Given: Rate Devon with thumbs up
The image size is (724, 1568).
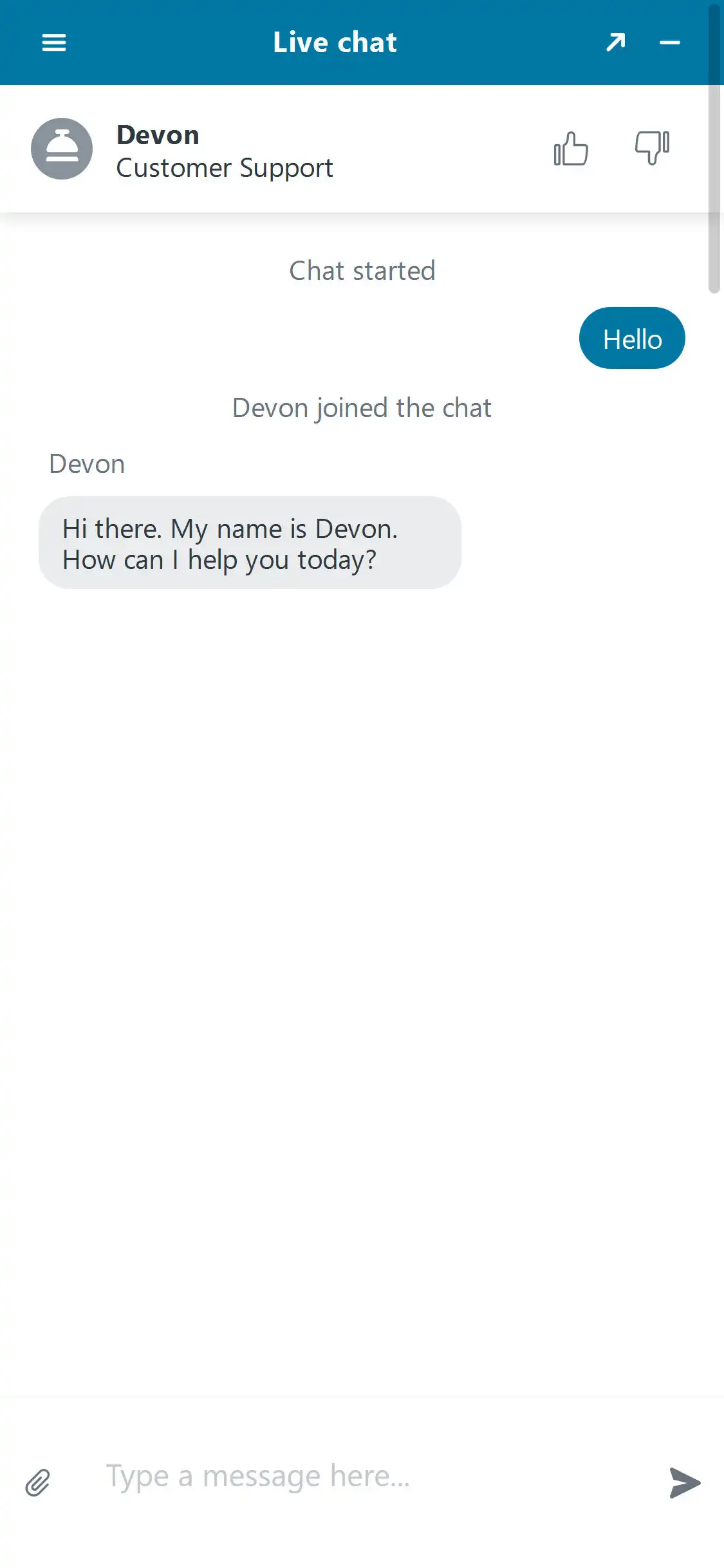Looking at the screenshot, I should point(571,149).
